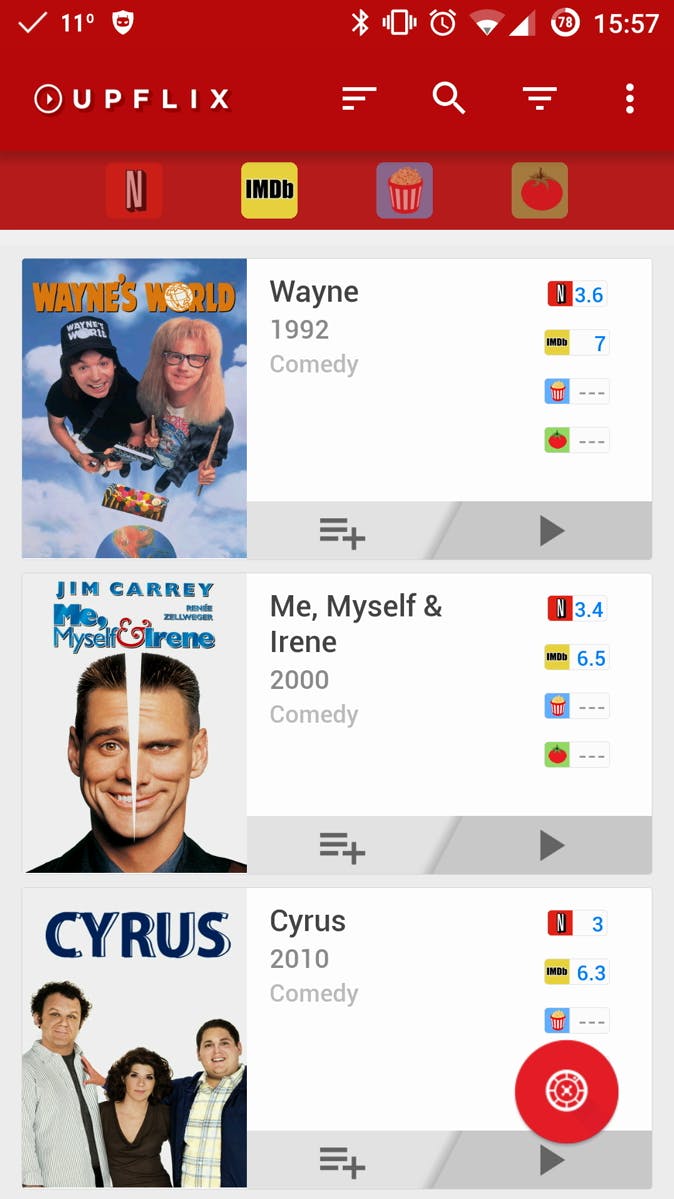The image size is (674, 1199).
Task: Open the overflow menu
Action: tap(629, 98)
